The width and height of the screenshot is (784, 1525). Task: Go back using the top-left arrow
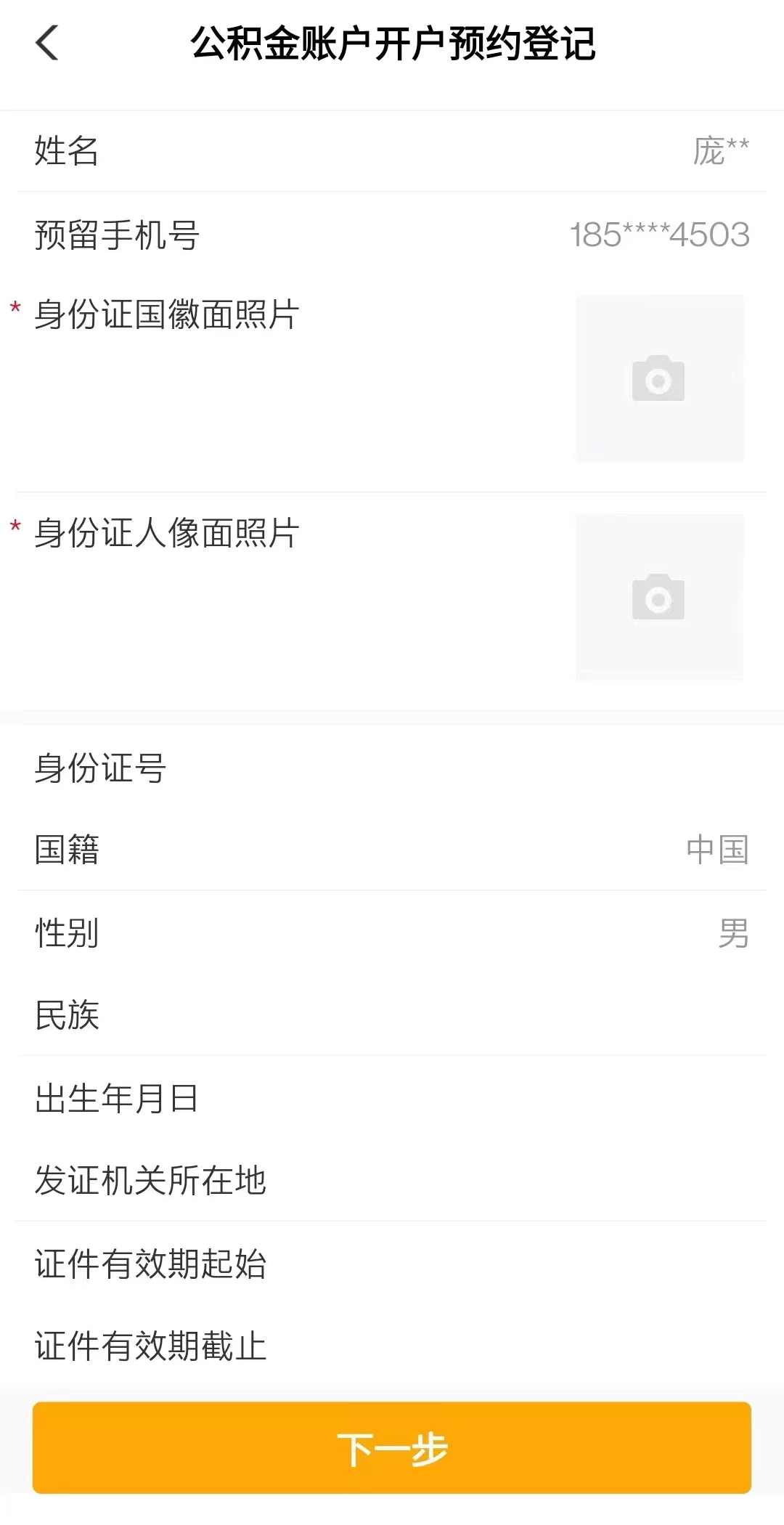47,43
